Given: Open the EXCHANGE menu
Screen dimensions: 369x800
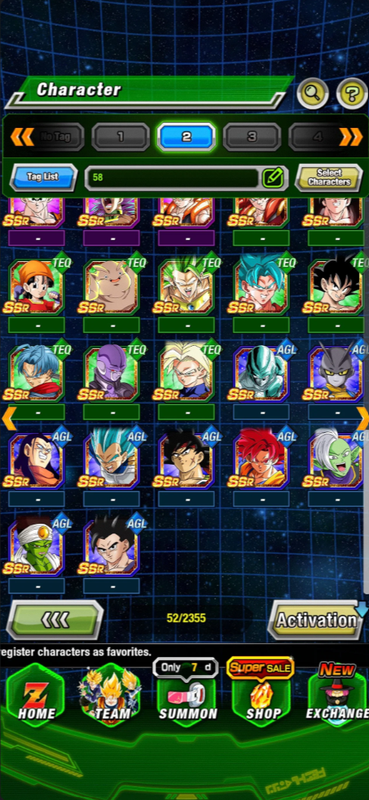Looking at the screenshot, I should coord(337,695).
